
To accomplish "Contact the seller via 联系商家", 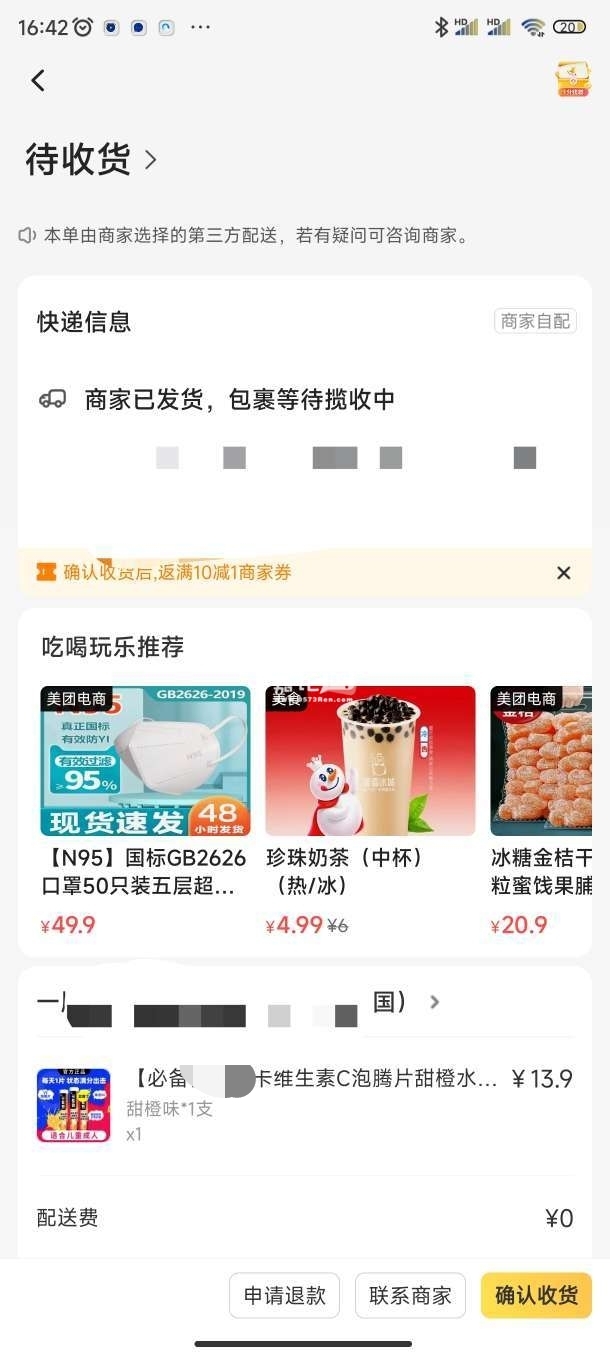I will point(410,1295).
